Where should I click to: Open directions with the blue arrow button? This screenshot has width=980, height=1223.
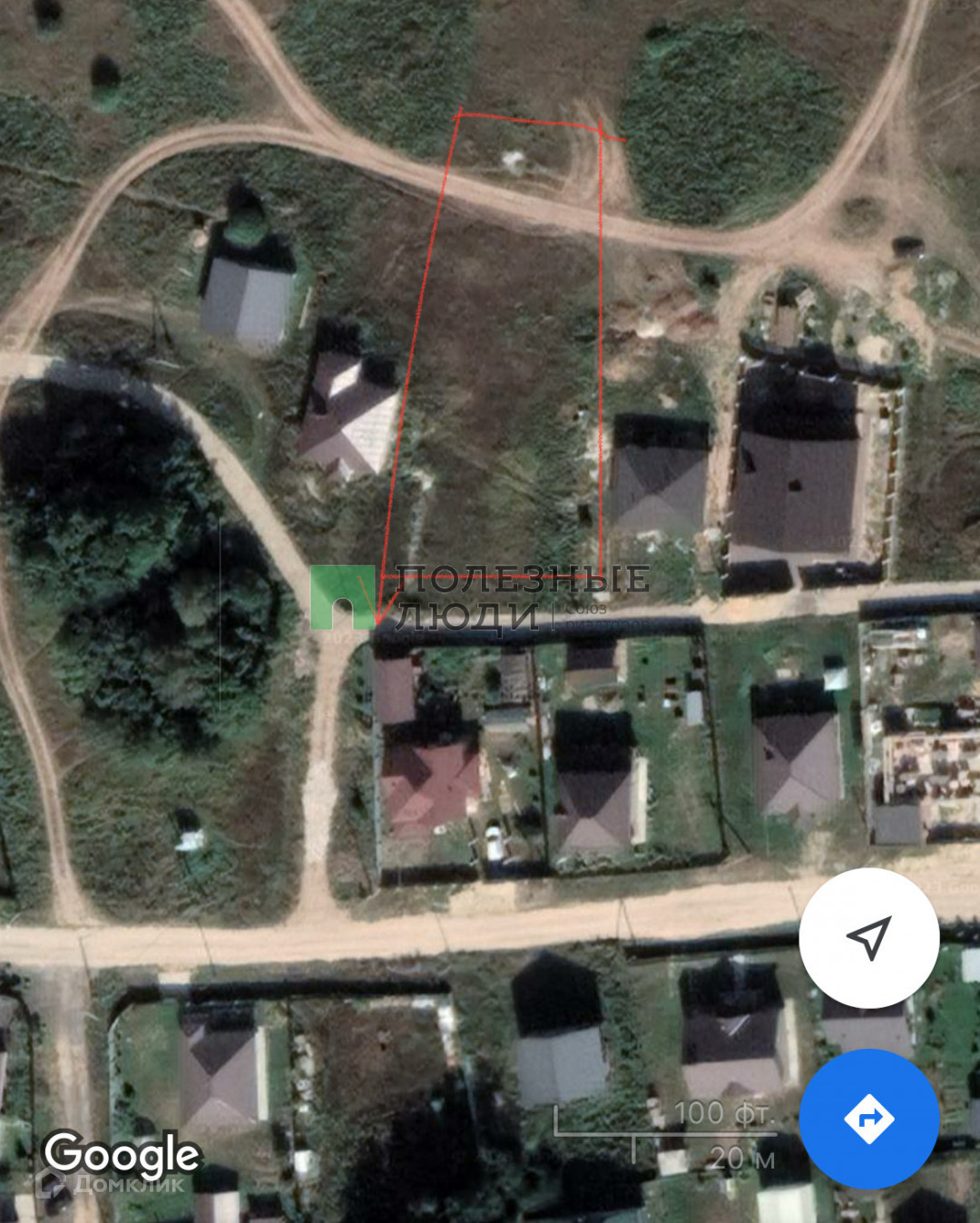coord(868,1118)
